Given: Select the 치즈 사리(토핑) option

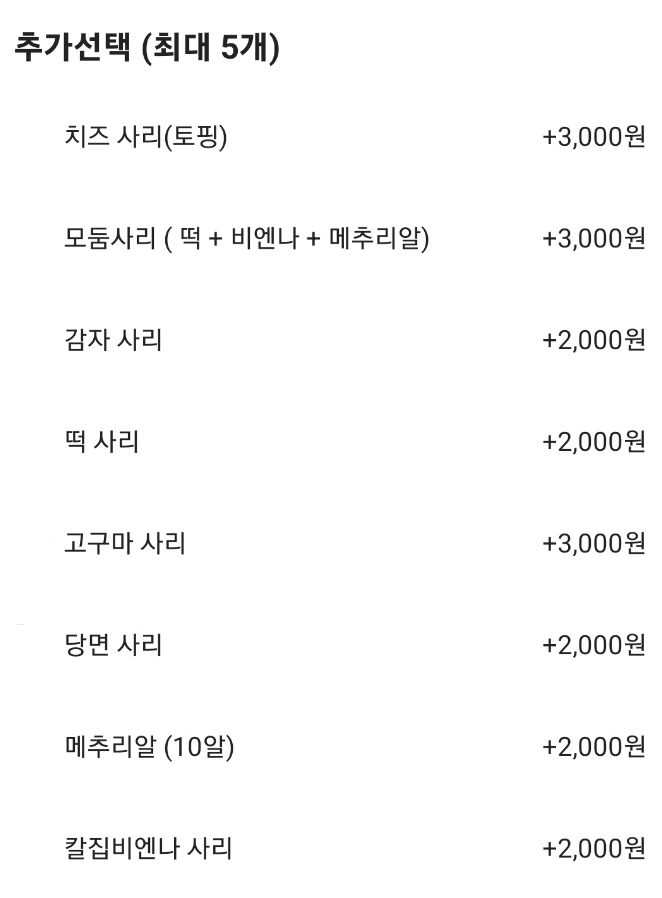Looking at the screenshot, I should (x=146, y=137).
